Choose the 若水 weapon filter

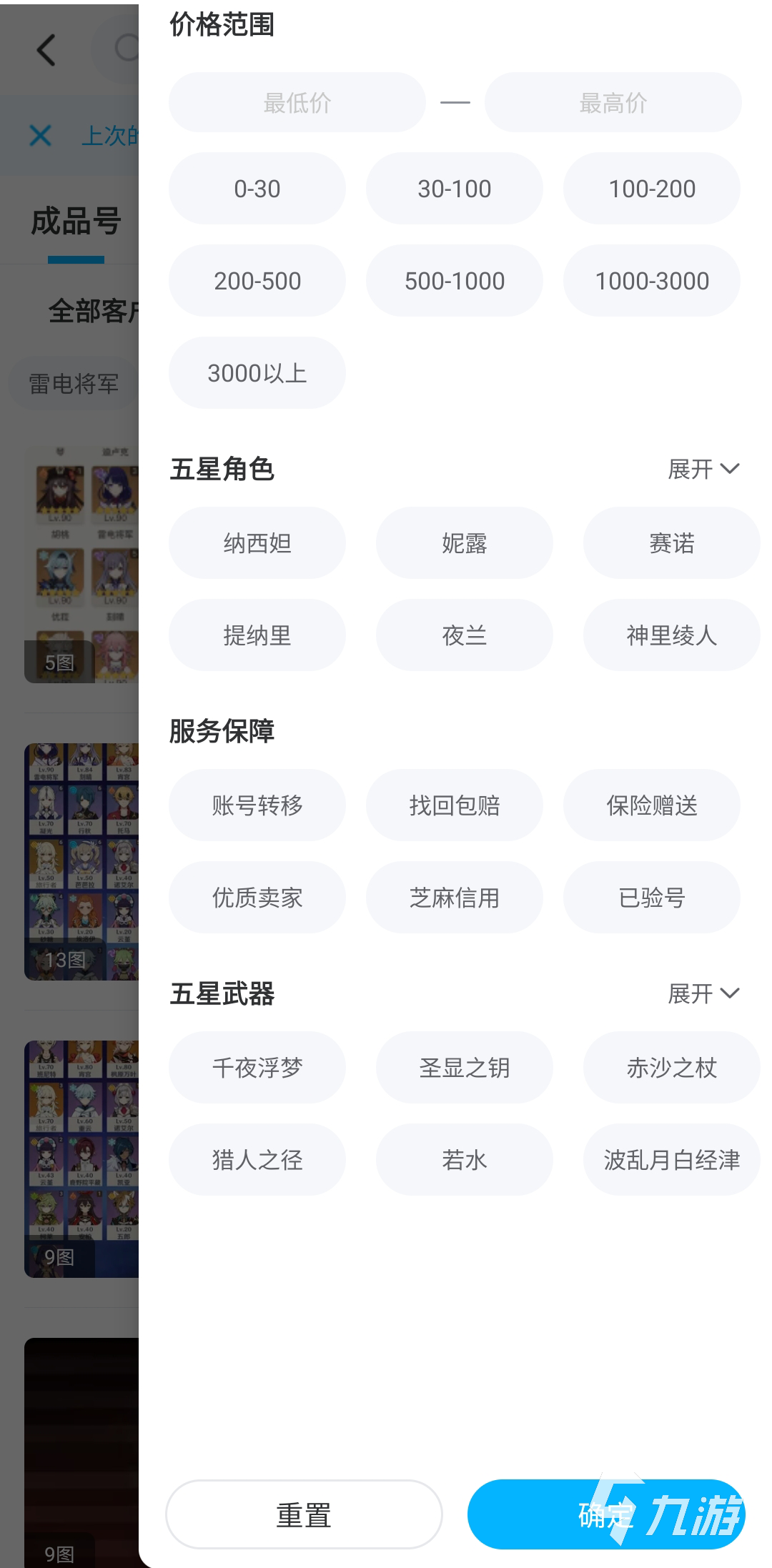coord(464,1160)
